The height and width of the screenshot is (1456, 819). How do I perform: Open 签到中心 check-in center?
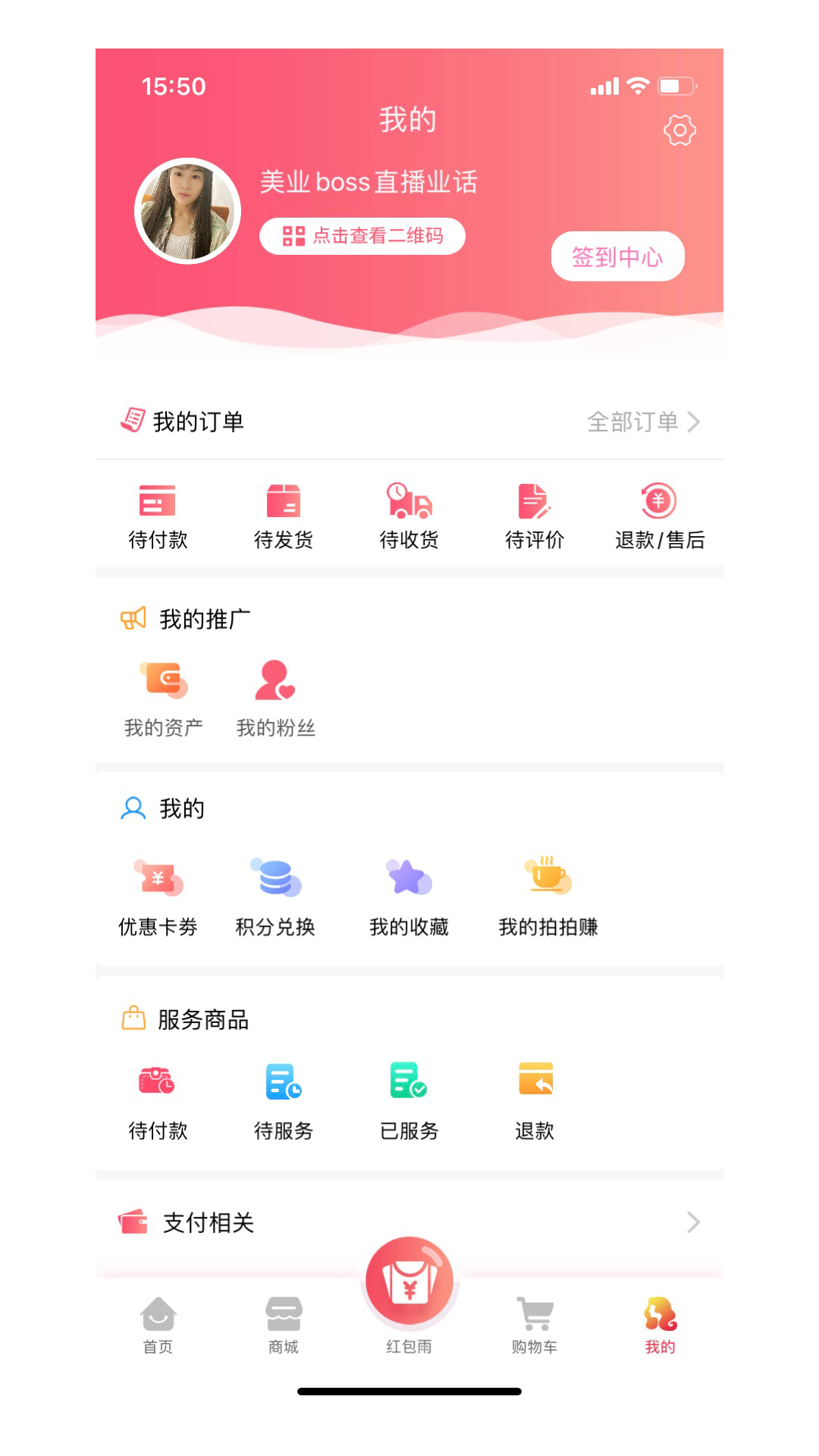tap(617, 256)
